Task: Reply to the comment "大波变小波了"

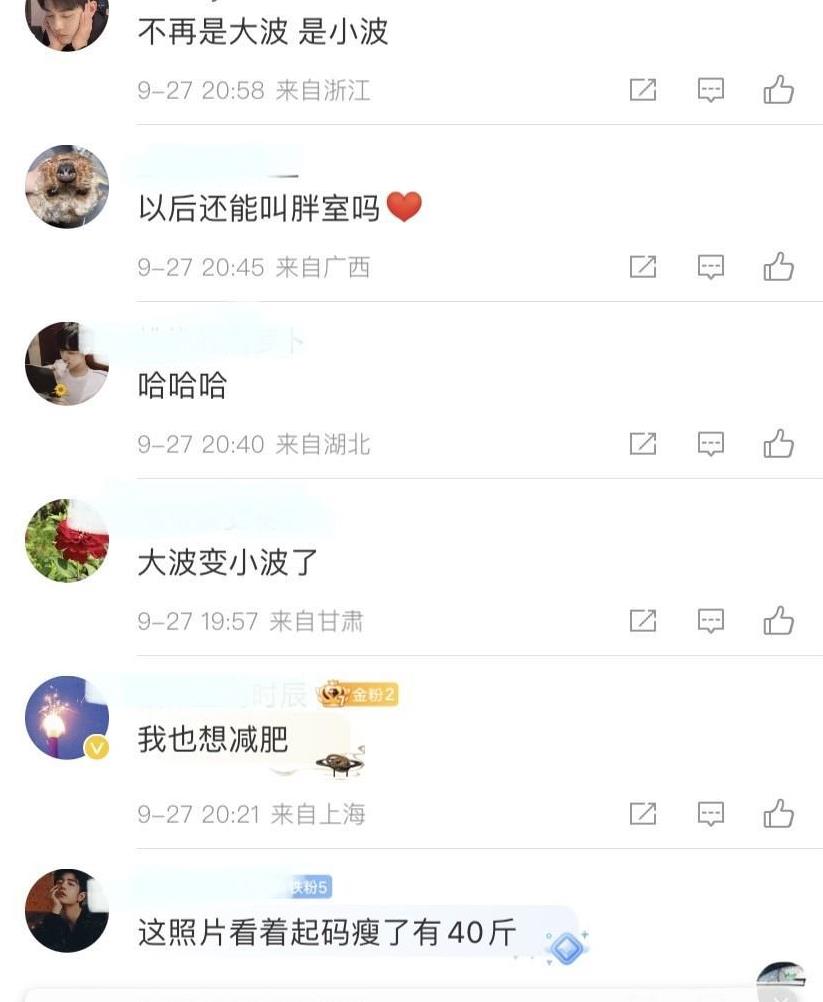Action: pyautogui.click(x=710, y=621)
